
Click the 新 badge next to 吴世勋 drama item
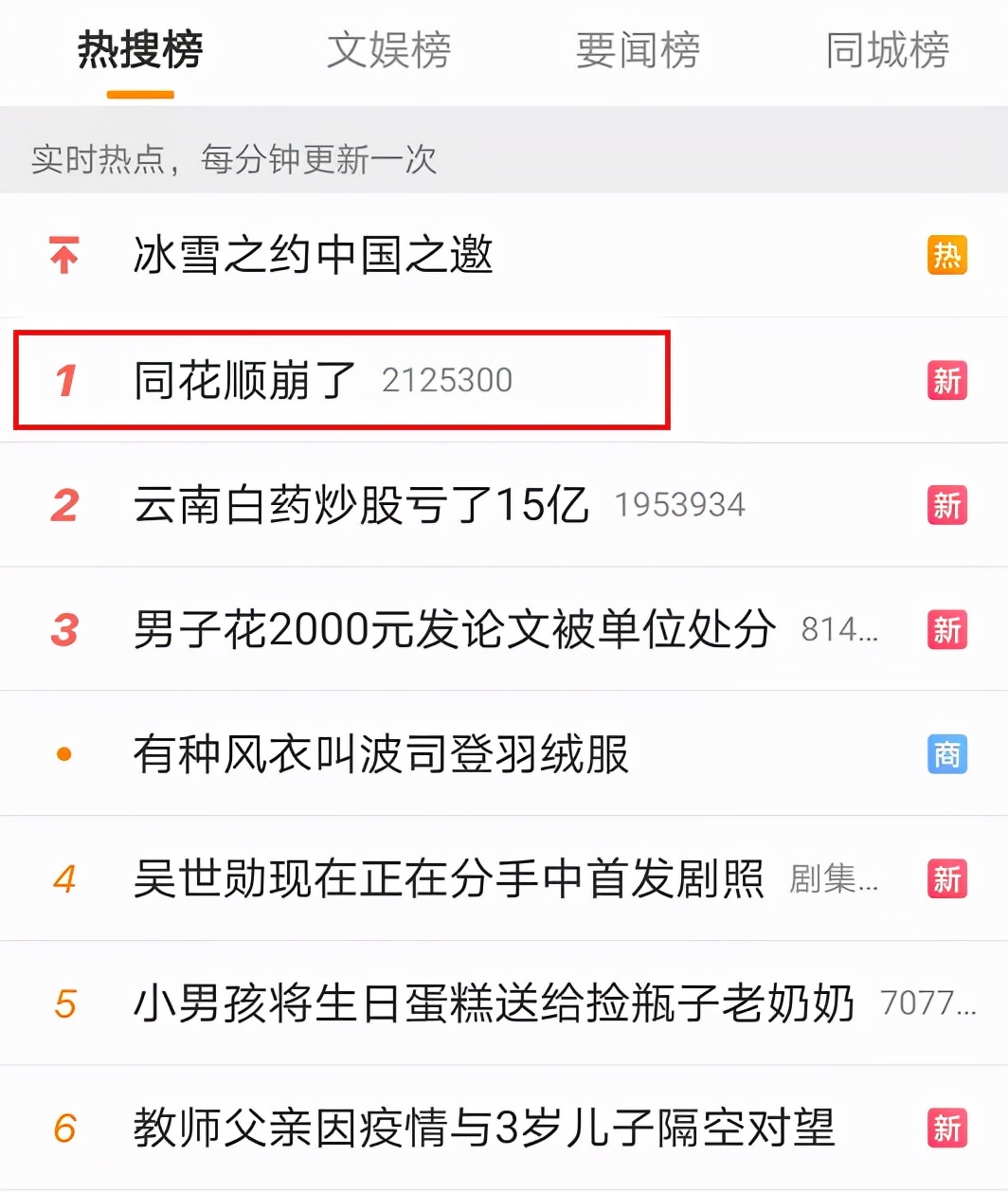point(946,878)
